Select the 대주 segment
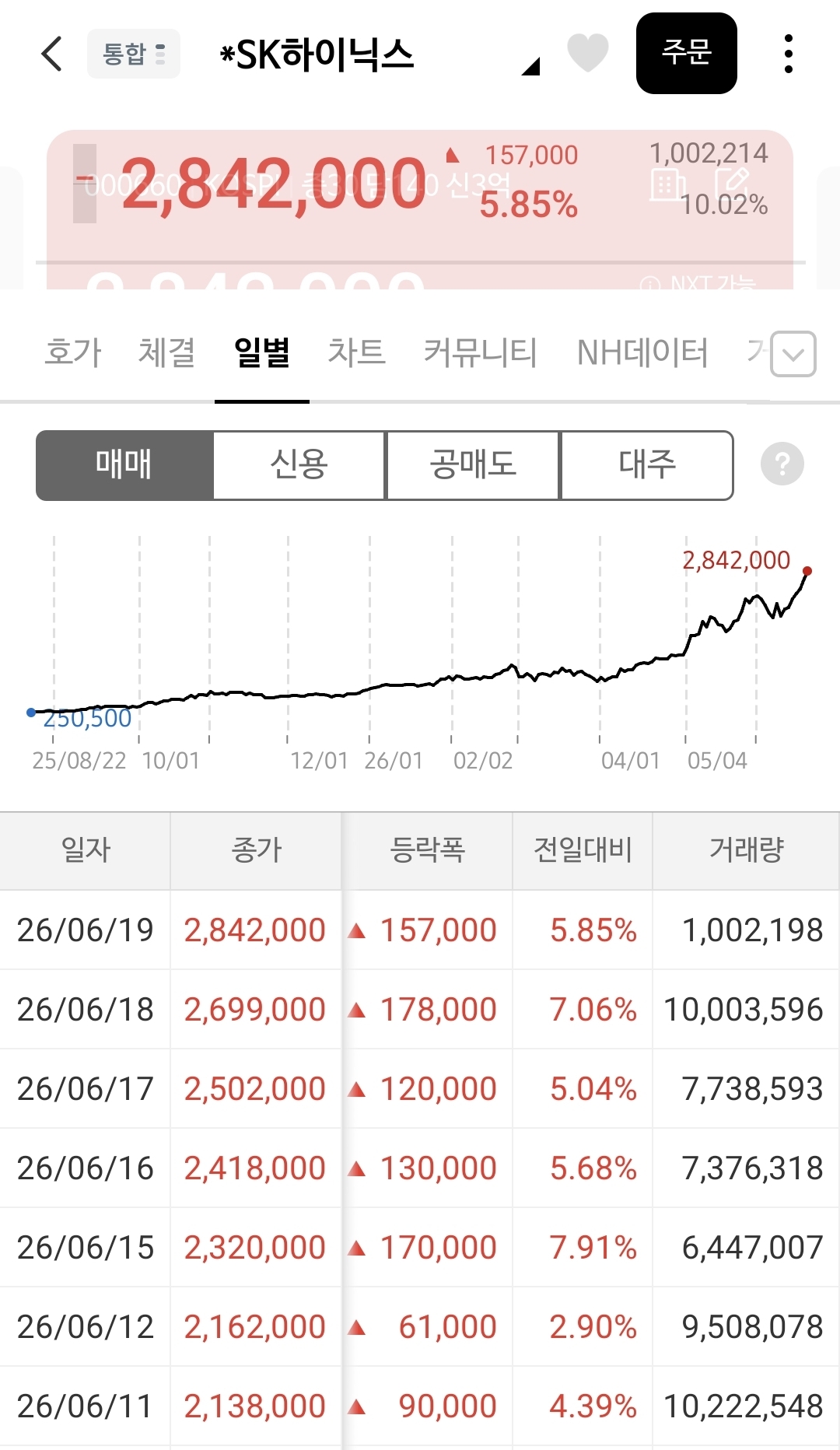Image resolution: width=840 pixels, height=1450 pixels. coord(647,465)
